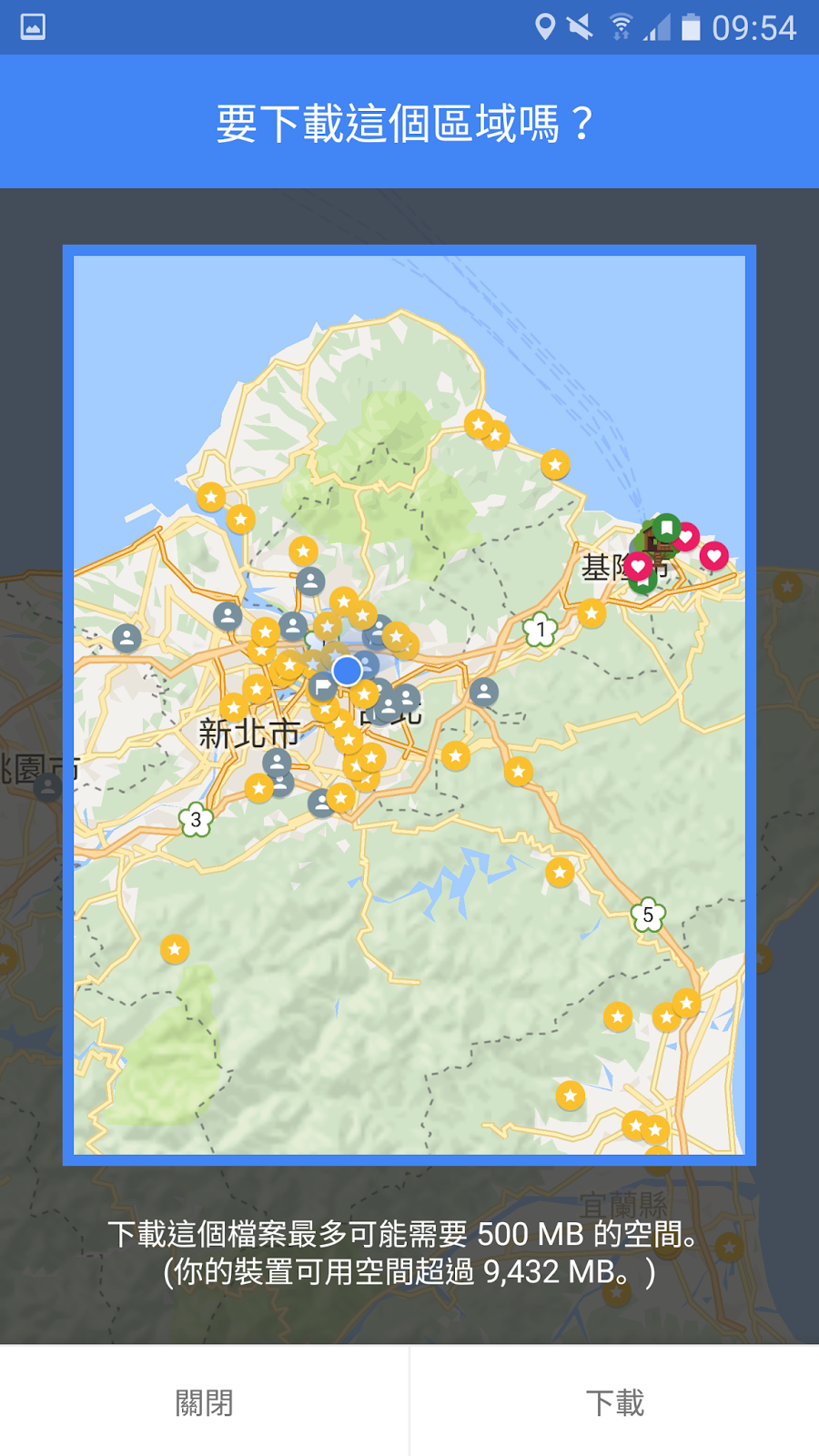This screenshot has width=819, height=1456.
Task: Dismiss the dialog with 關閉
Action: pyautogui.click(x=204, y=1402)
